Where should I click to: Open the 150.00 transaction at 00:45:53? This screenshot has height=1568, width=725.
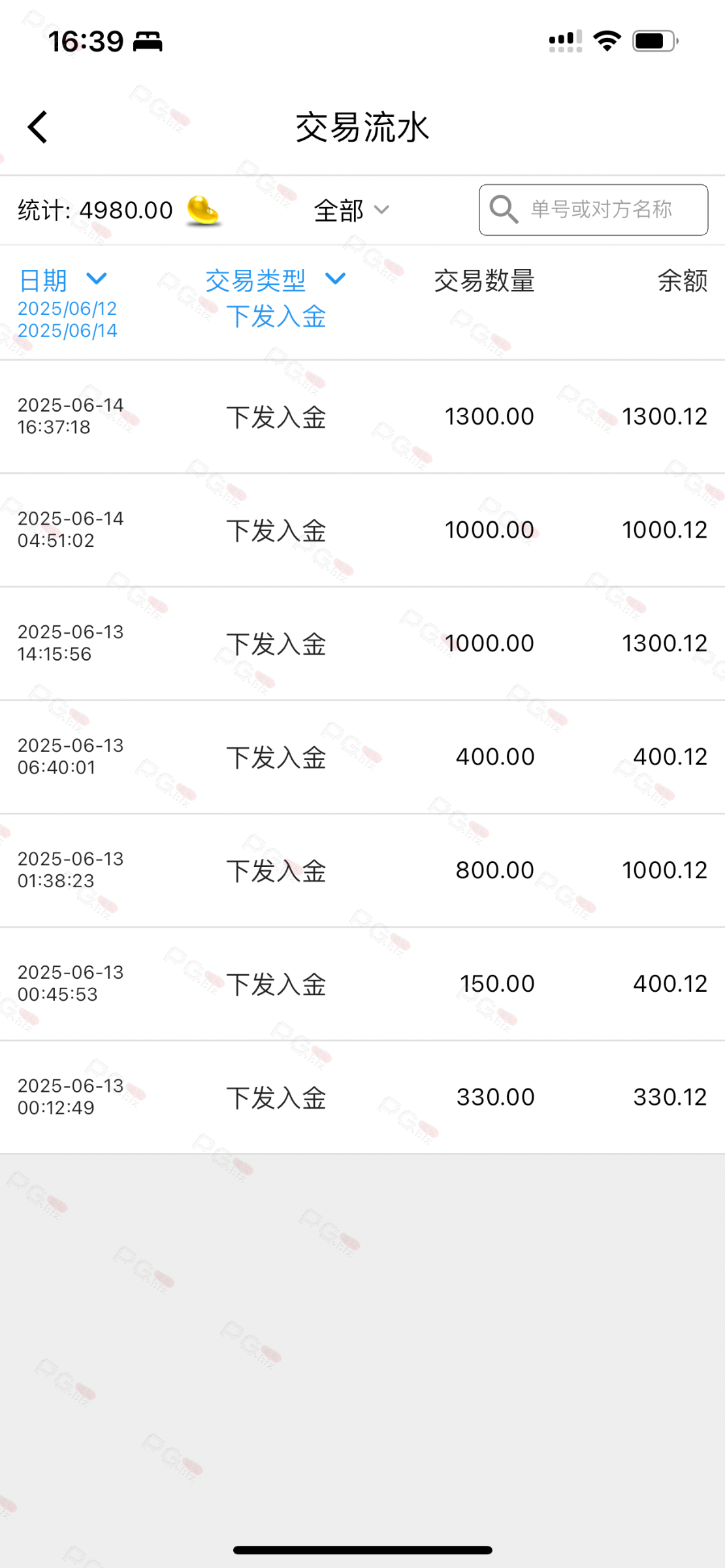[x=362, y=984]
